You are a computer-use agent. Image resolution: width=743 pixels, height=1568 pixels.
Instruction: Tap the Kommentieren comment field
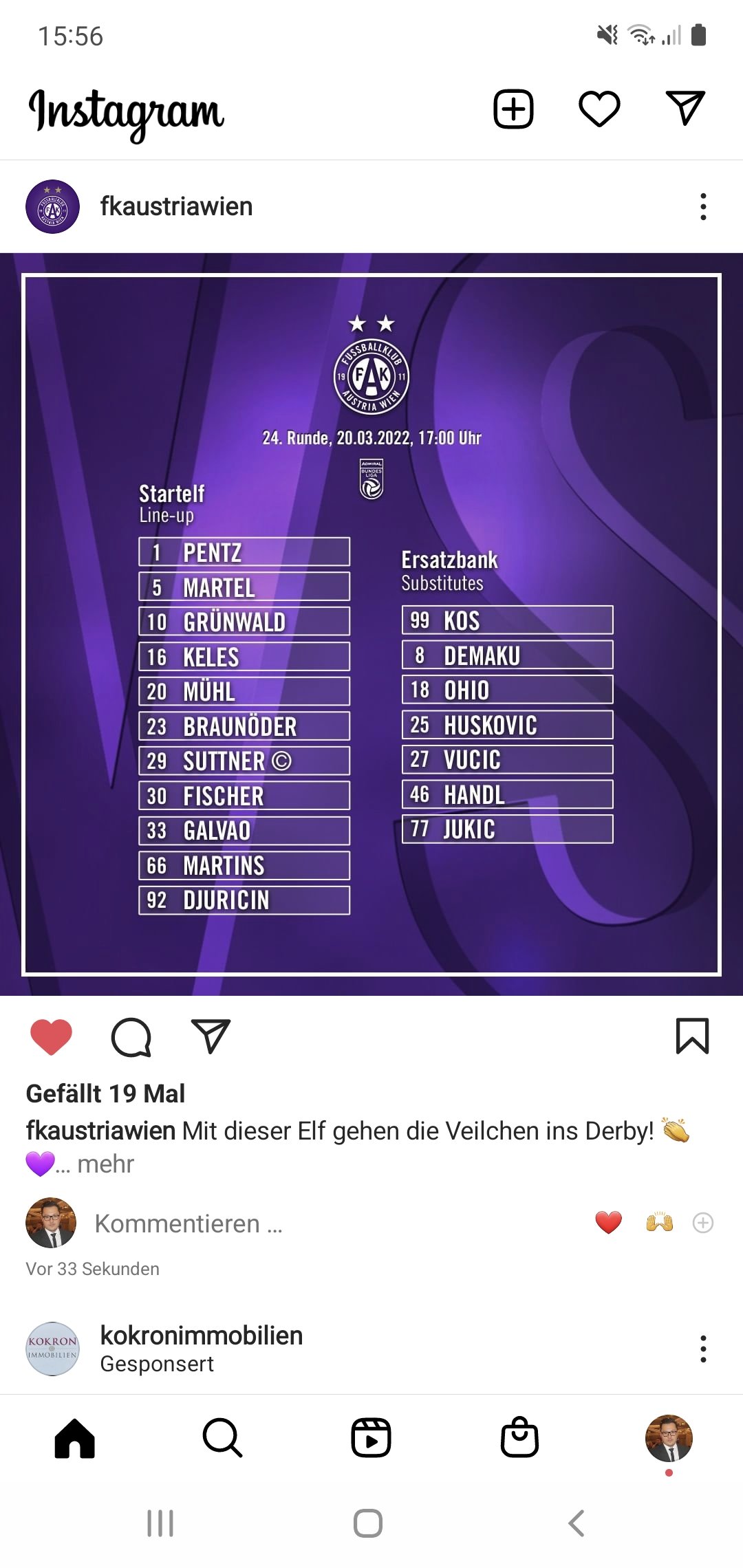point(189,1223)
